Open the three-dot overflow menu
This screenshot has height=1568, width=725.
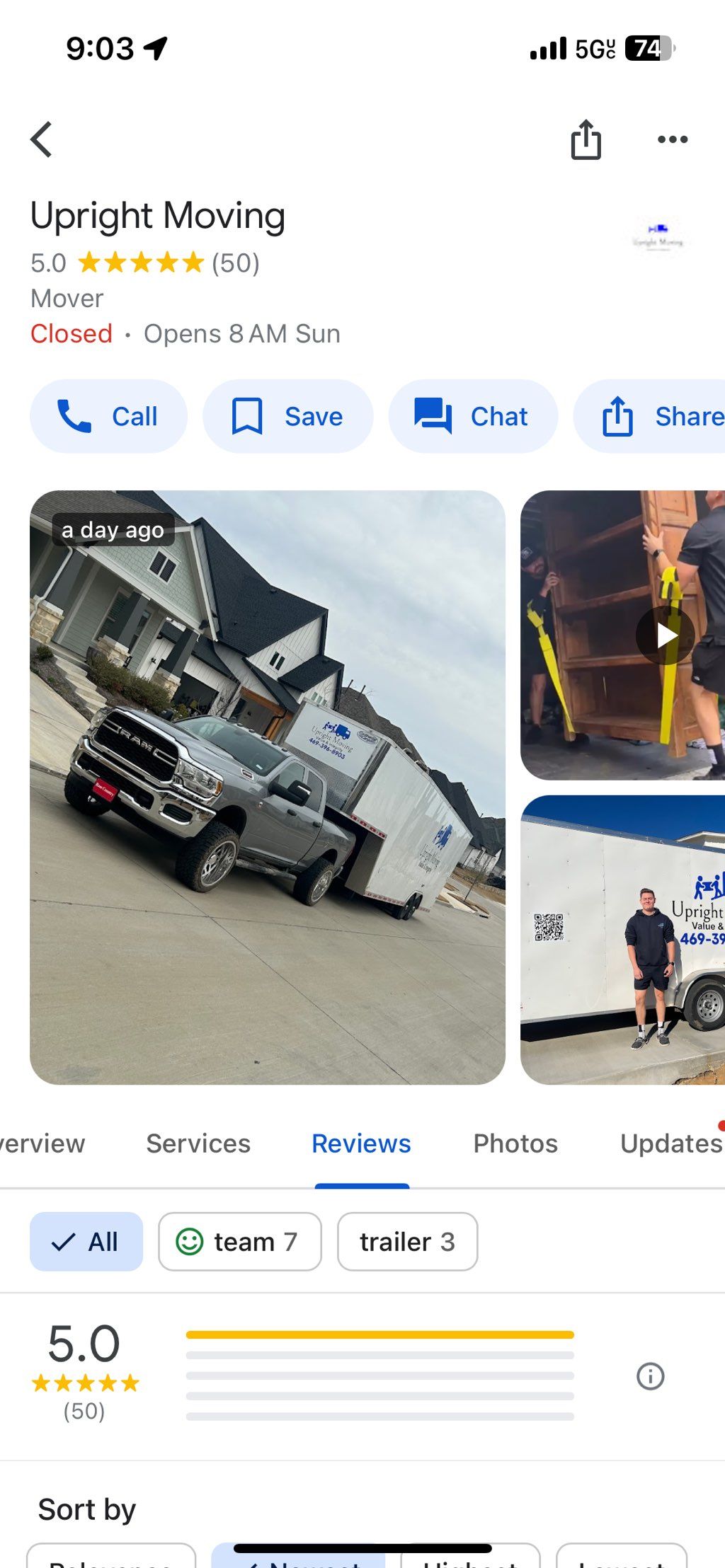(x=672, y=139)
